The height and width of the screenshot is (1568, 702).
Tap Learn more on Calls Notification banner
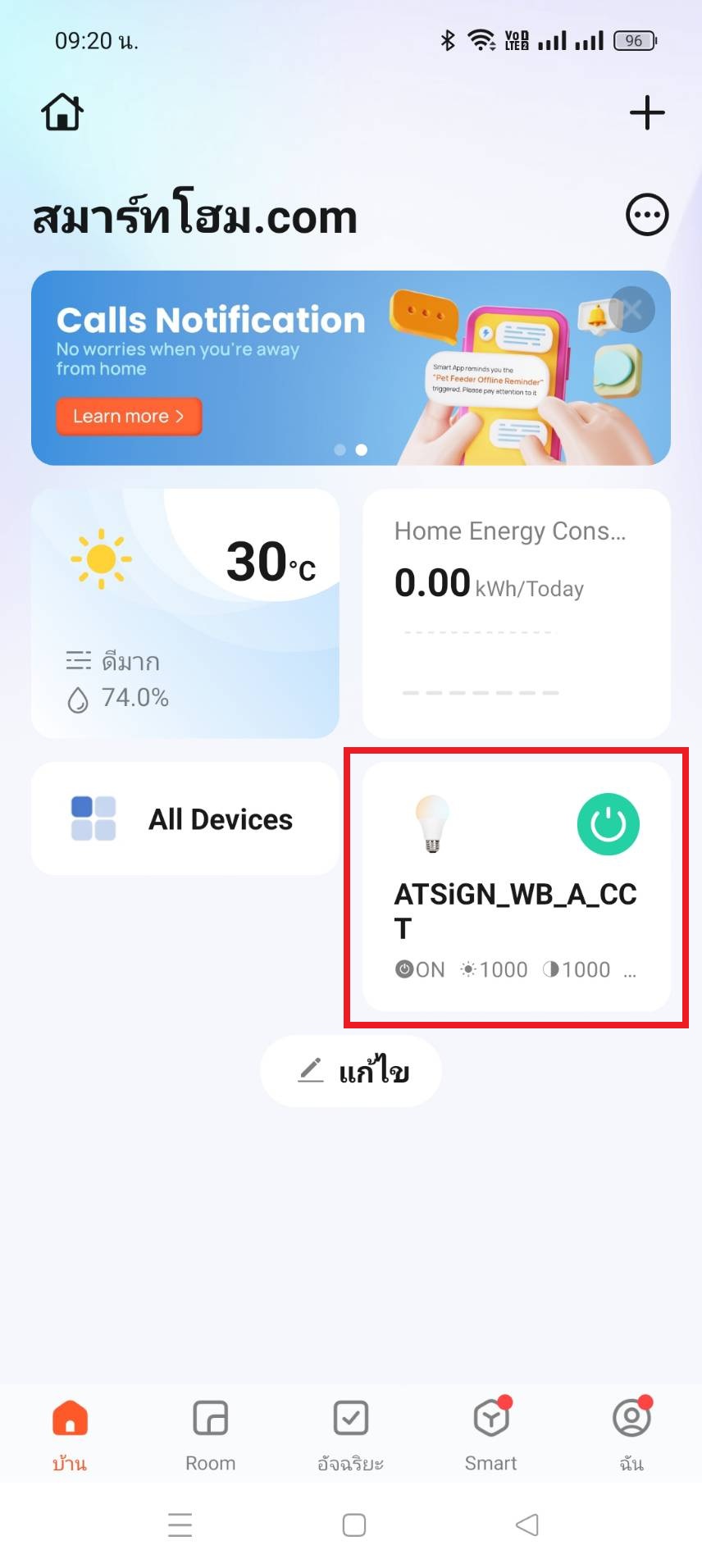pos(129,417)
